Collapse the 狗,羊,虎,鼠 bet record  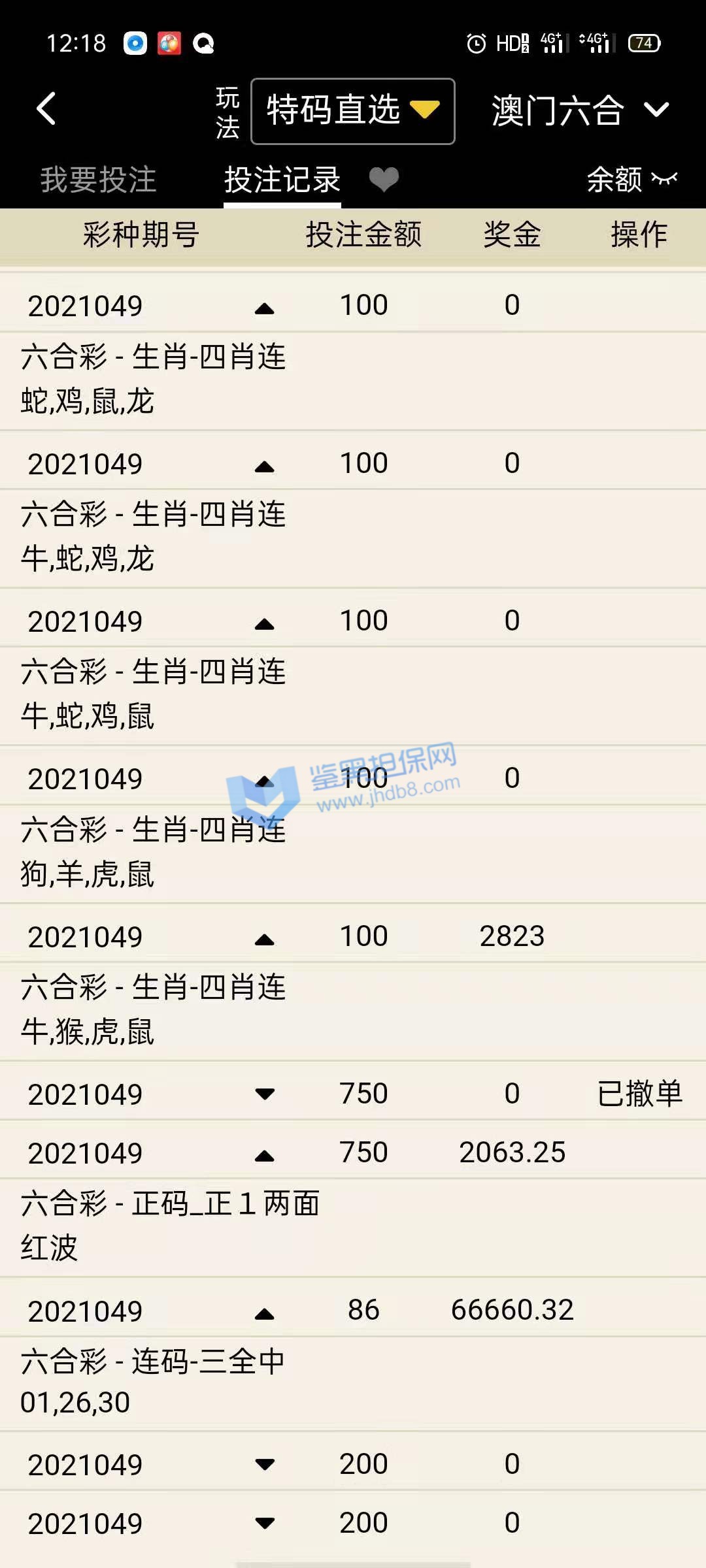point(264,781)
